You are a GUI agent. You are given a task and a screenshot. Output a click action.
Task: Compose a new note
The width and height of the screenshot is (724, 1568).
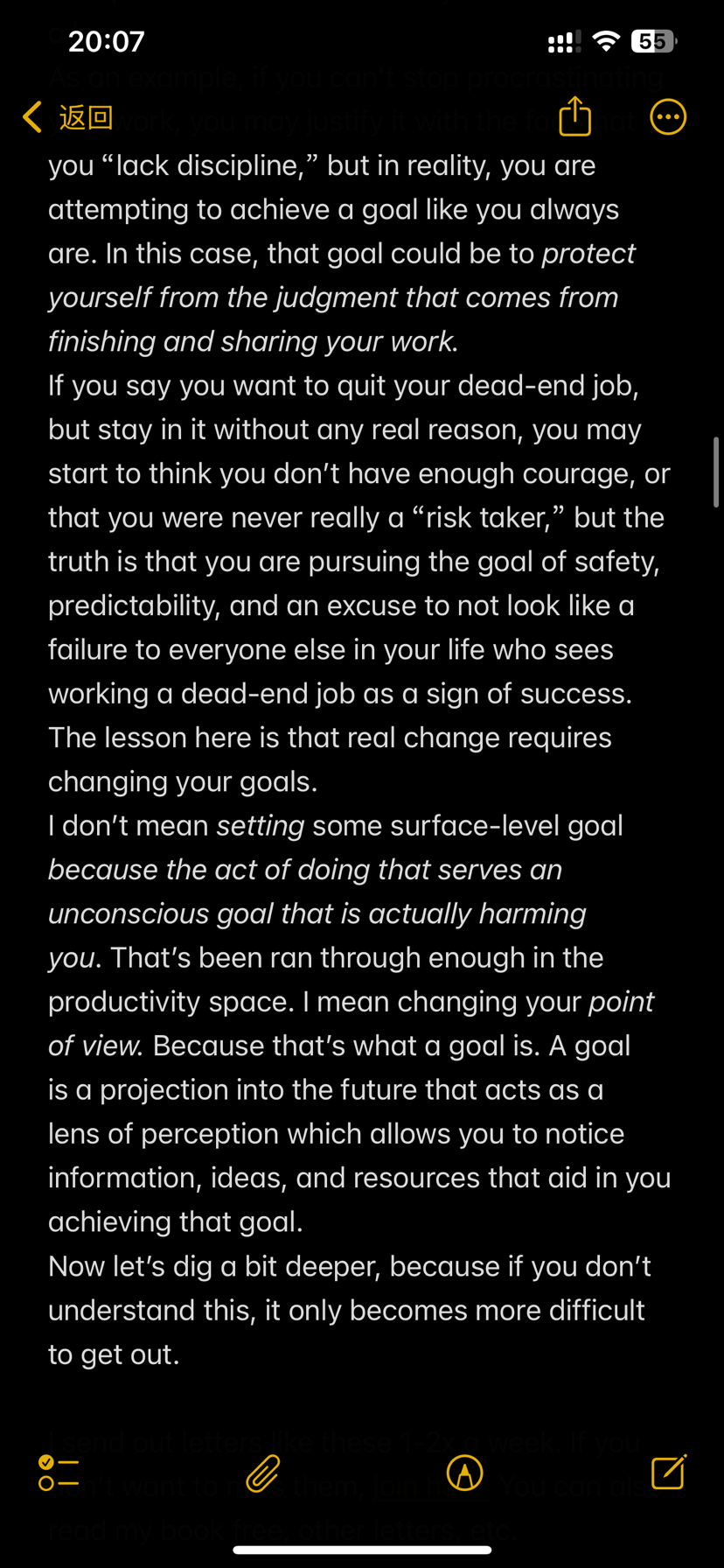(669, 1472)
